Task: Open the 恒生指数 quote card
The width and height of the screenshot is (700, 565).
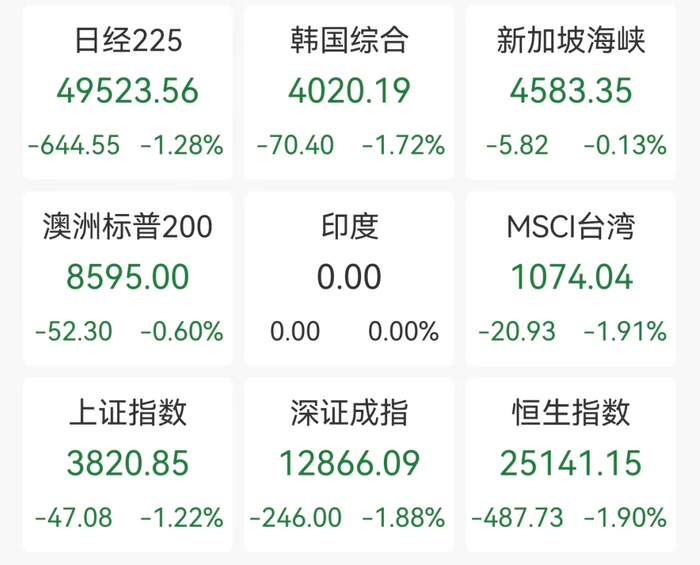Action: tap(571, 463)
